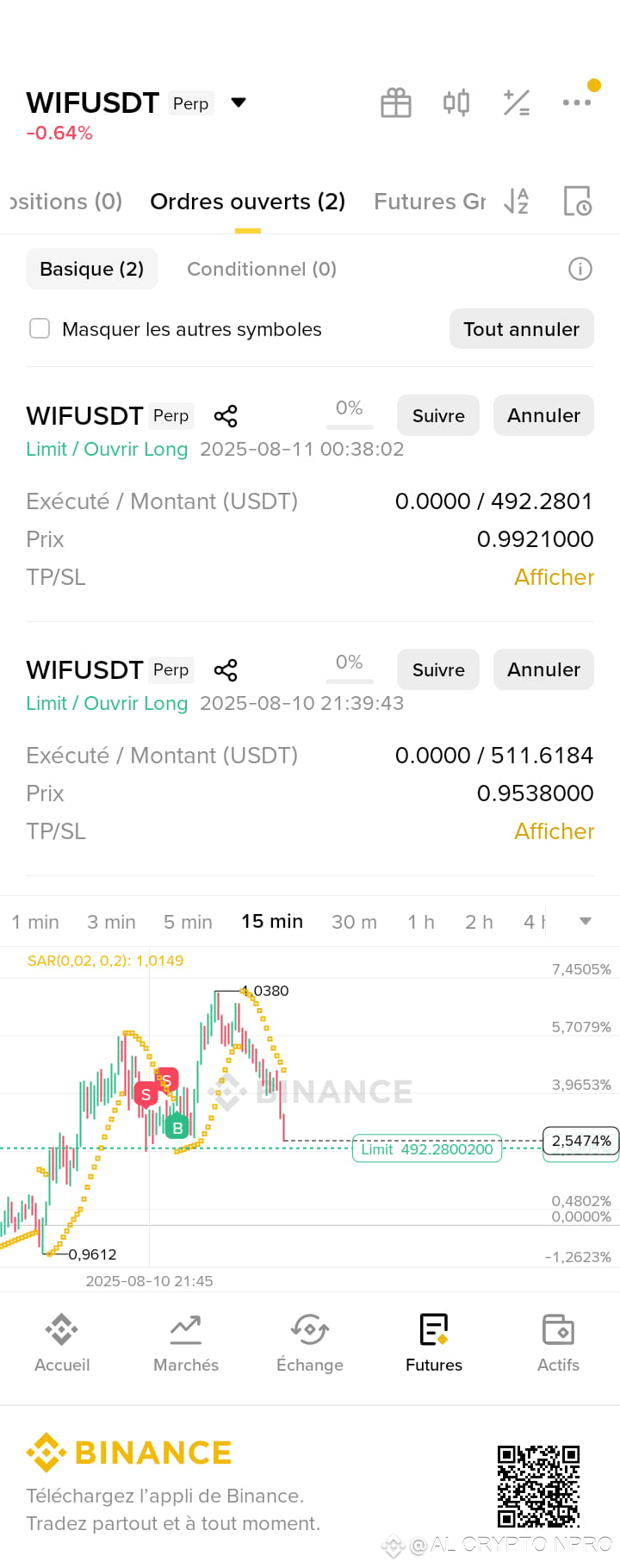620x1568 pixels.
Task: Open the calculator icon
Action: tap(517, 103)
